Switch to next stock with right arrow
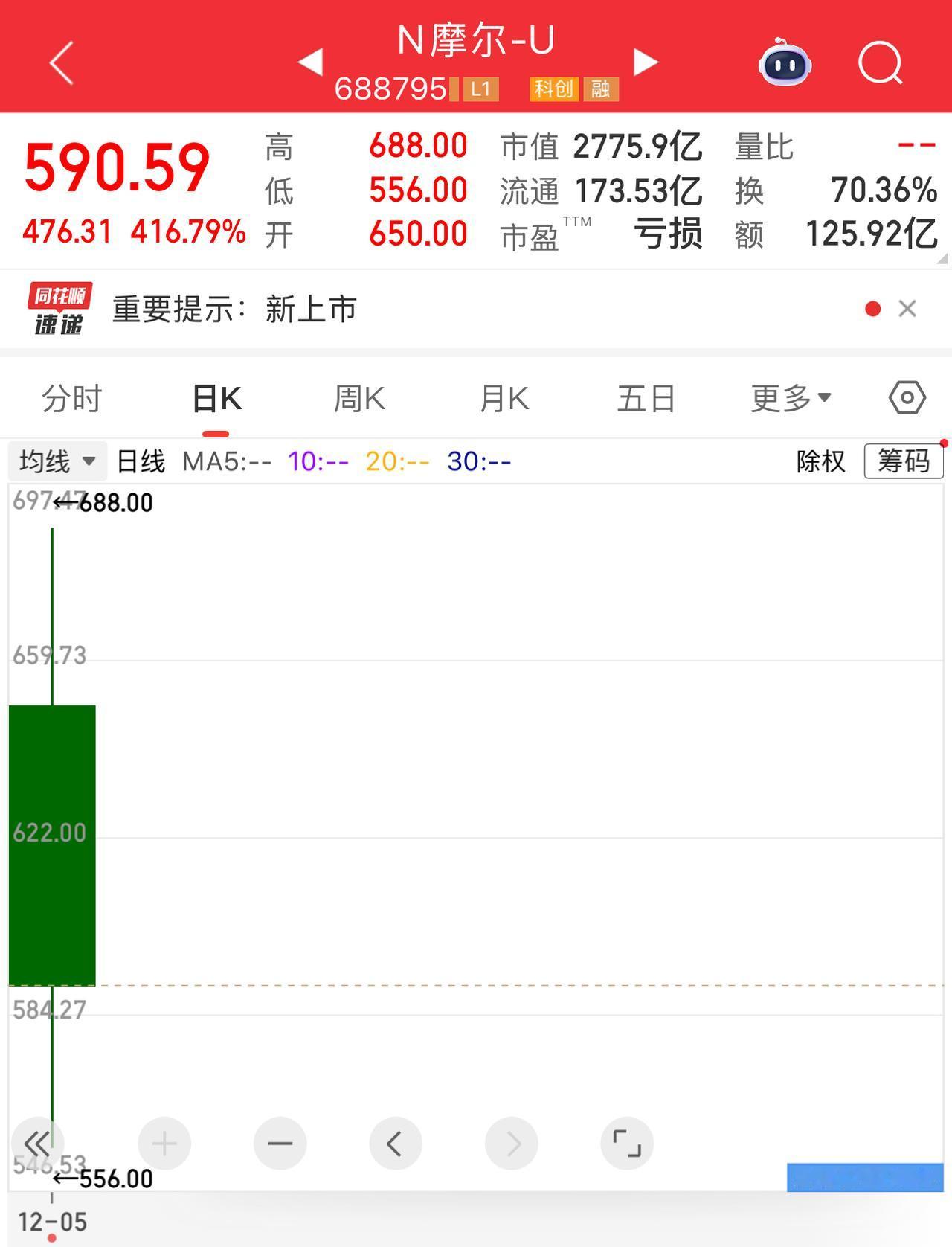952x1247 pixels. (x=644, y=63)
